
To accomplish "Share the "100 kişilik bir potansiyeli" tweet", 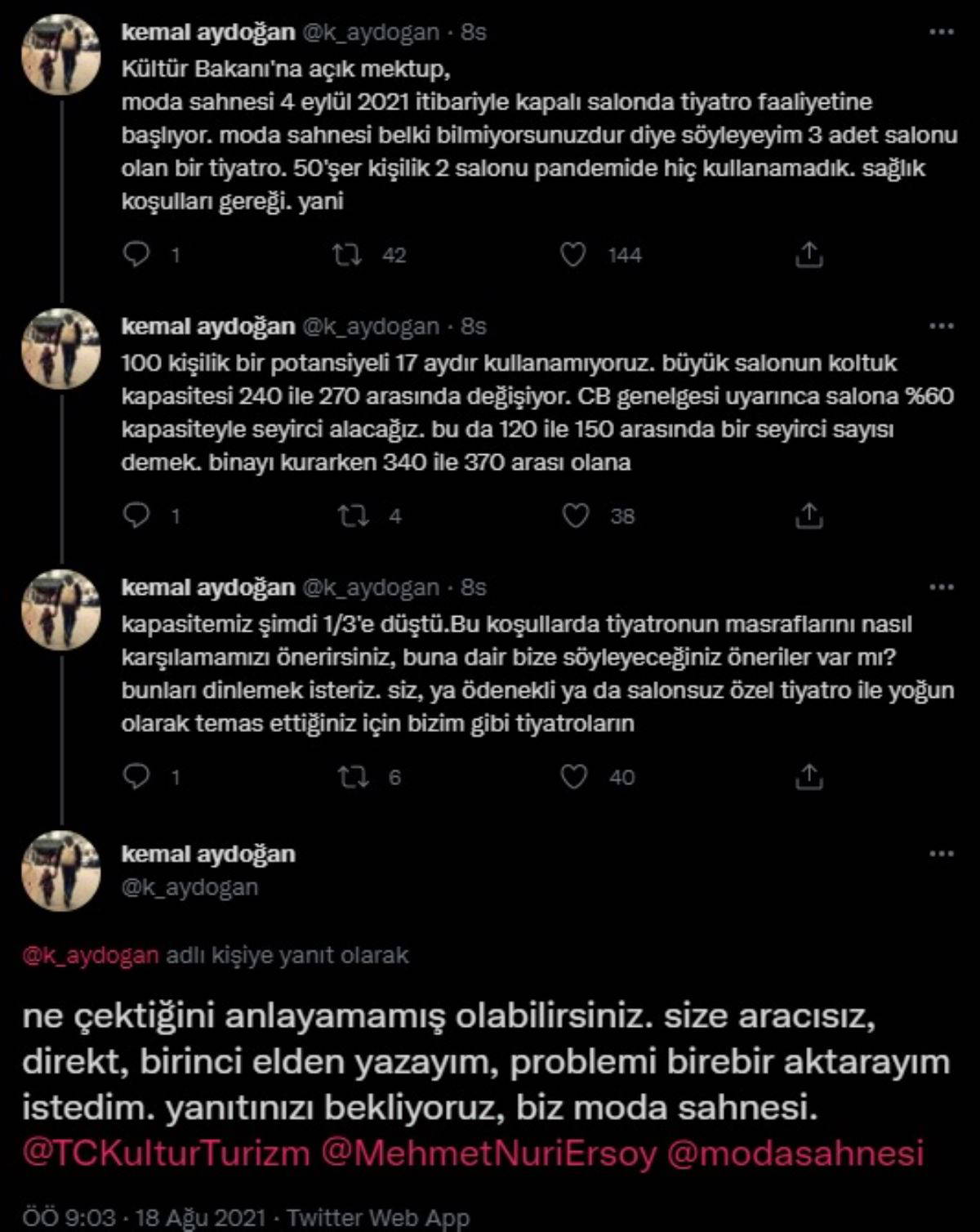I will (x=808, y=516).
